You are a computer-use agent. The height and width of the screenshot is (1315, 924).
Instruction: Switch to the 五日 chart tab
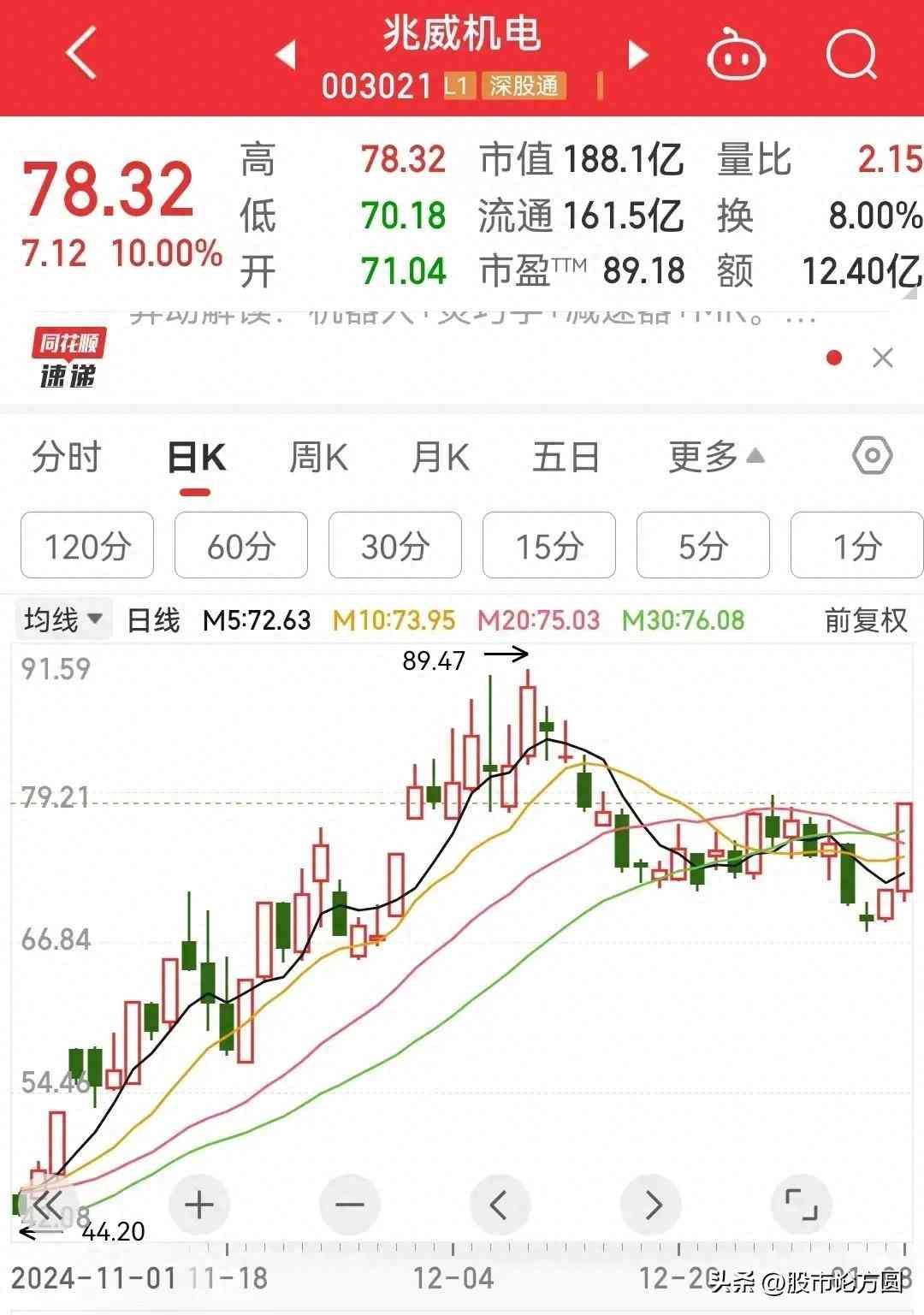566,458
